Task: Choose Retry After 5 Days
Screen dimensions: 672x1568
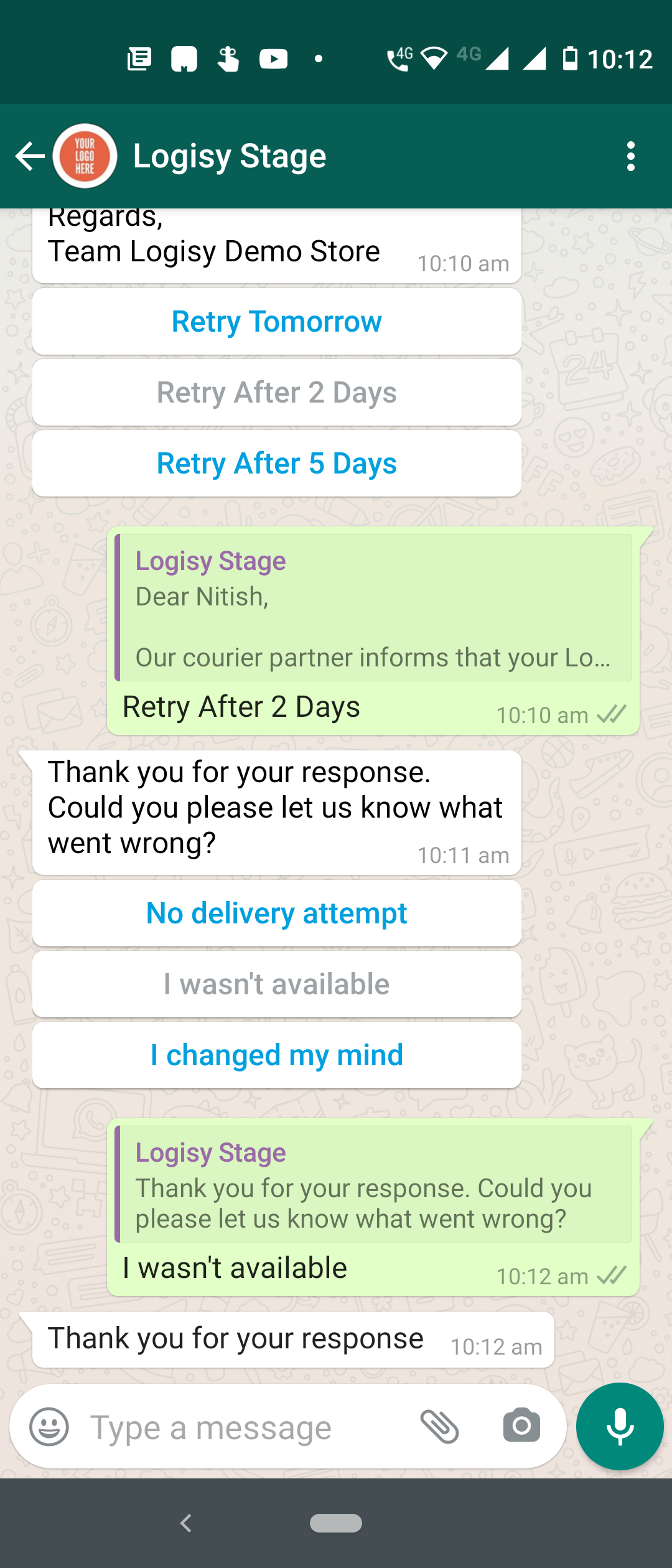Action: coord(276,464)
